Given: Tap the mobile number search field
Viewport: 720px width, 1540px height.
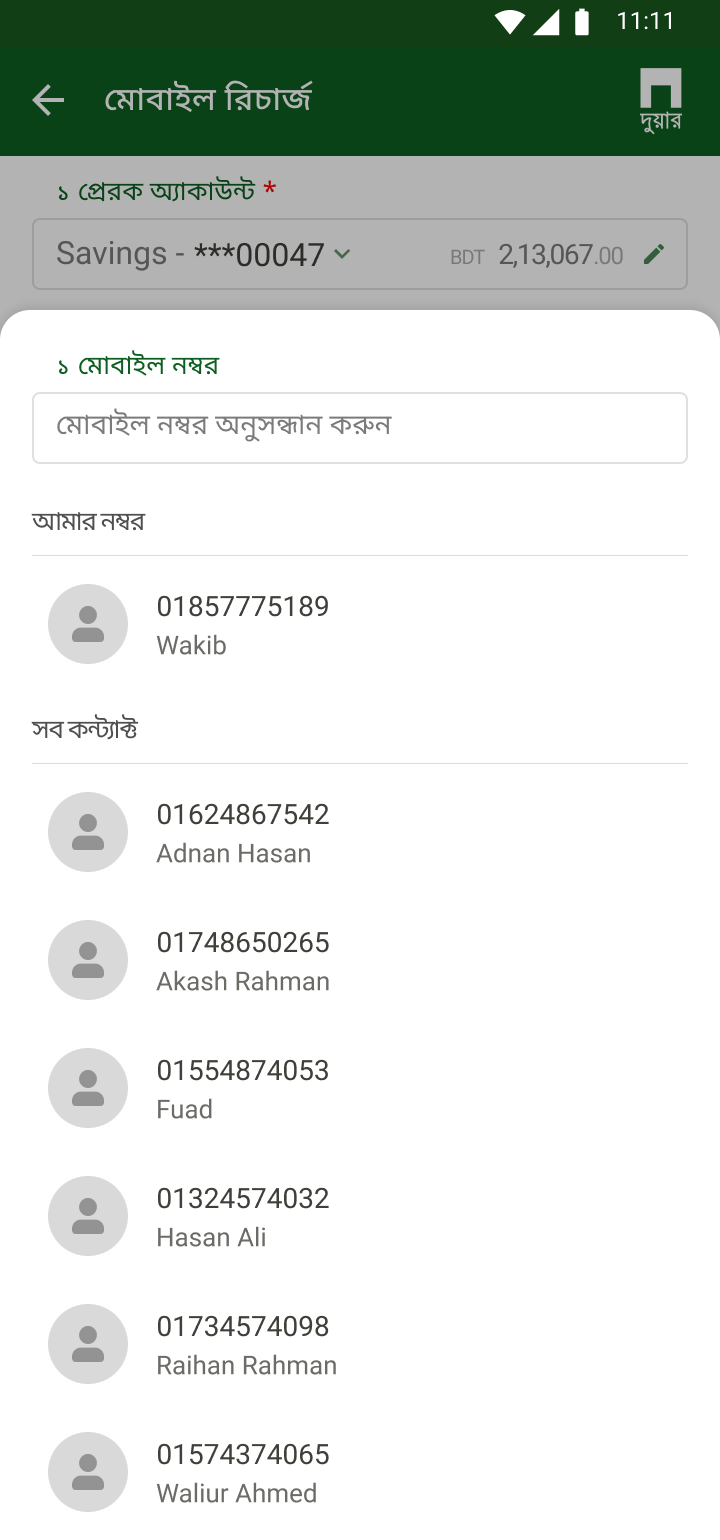Looking at the screenshot, I should tap(360, 428).
